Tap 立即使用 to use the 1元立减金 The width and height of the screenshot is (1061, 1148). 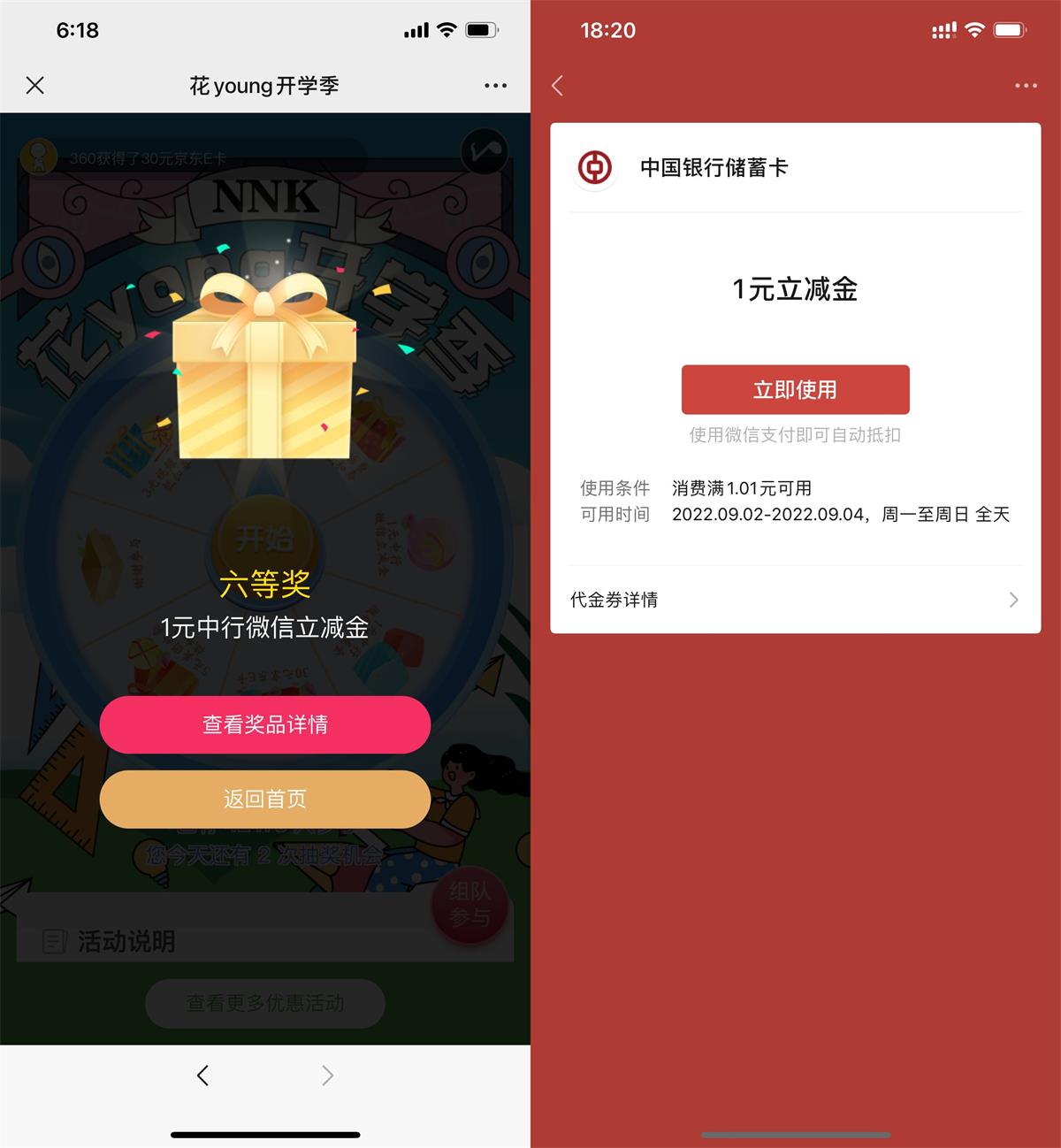(795, 389)
